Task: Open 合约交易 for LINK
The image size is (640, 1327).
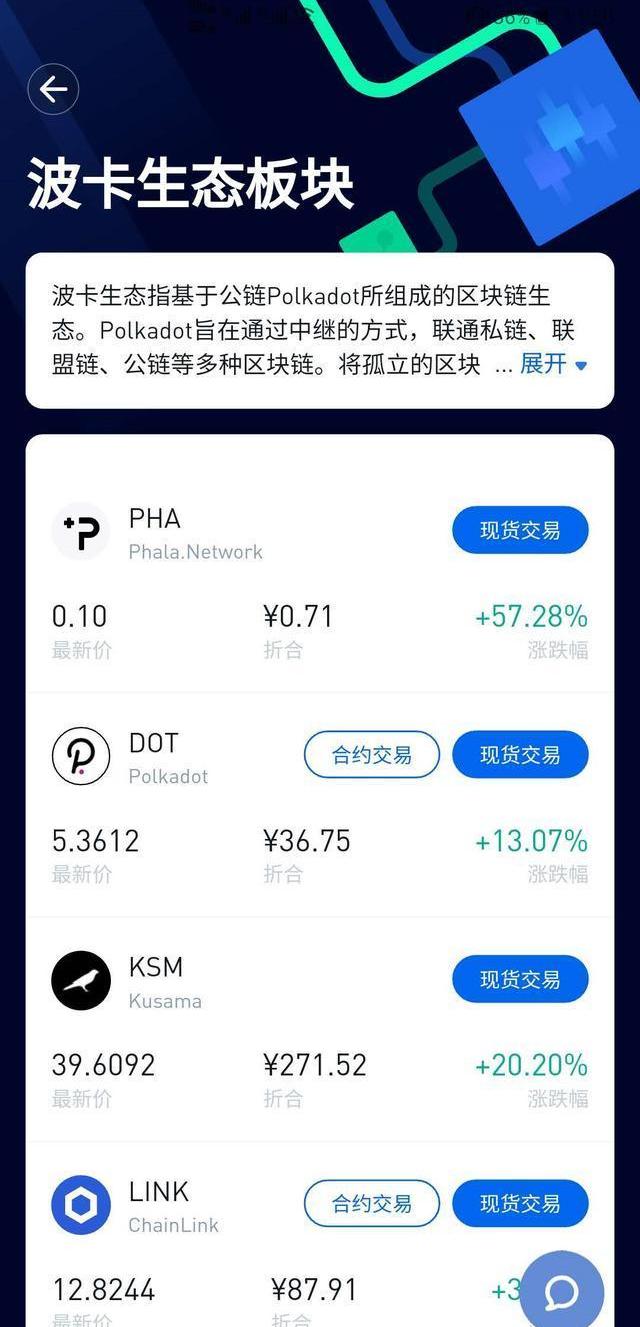Action: (x=371, y=1203)
